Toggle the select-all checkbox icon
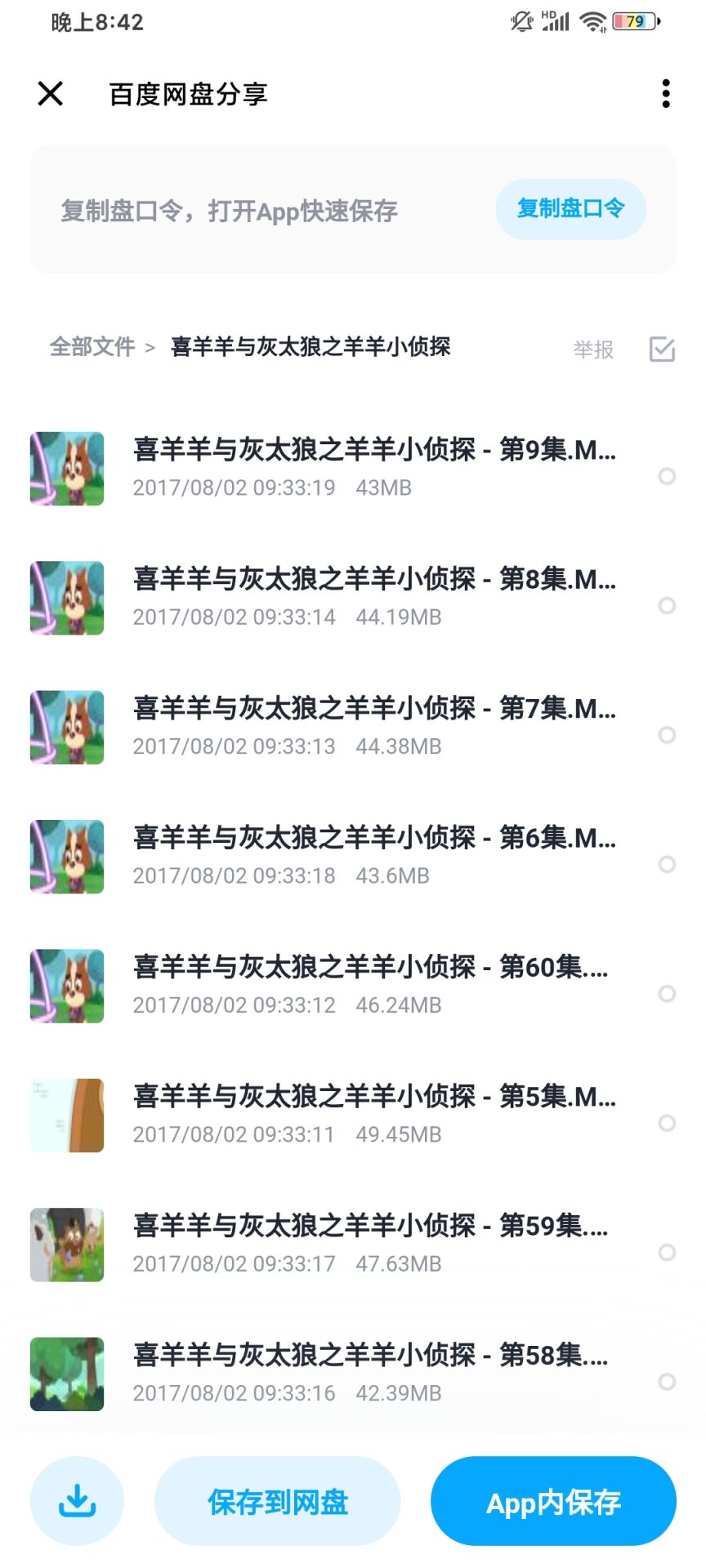706x1568 pixels. coord(662,350)
